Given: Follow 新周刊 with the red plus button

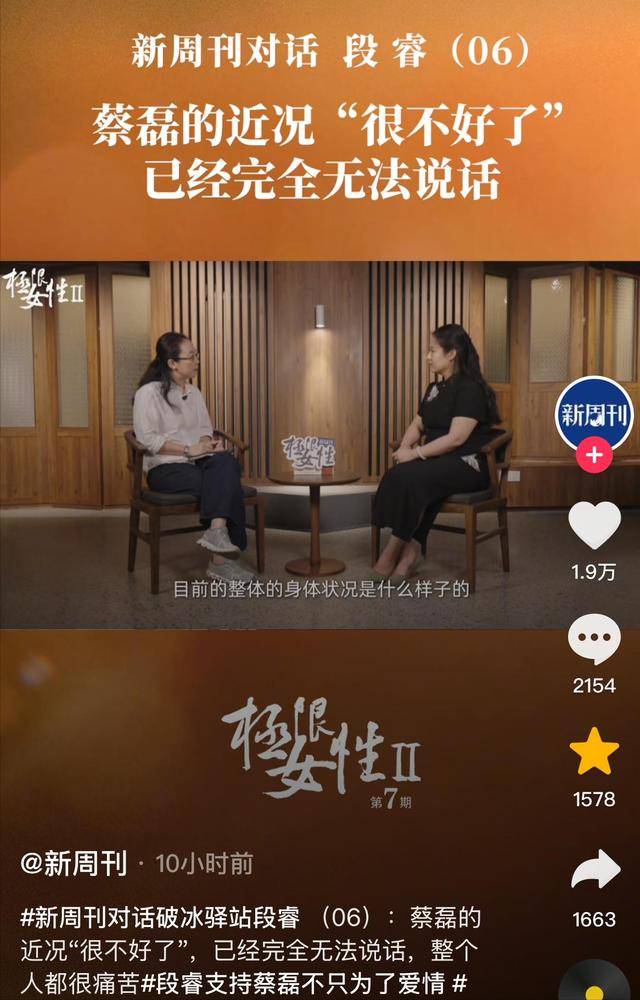Looking at the screenshot, I should point(594,456).
